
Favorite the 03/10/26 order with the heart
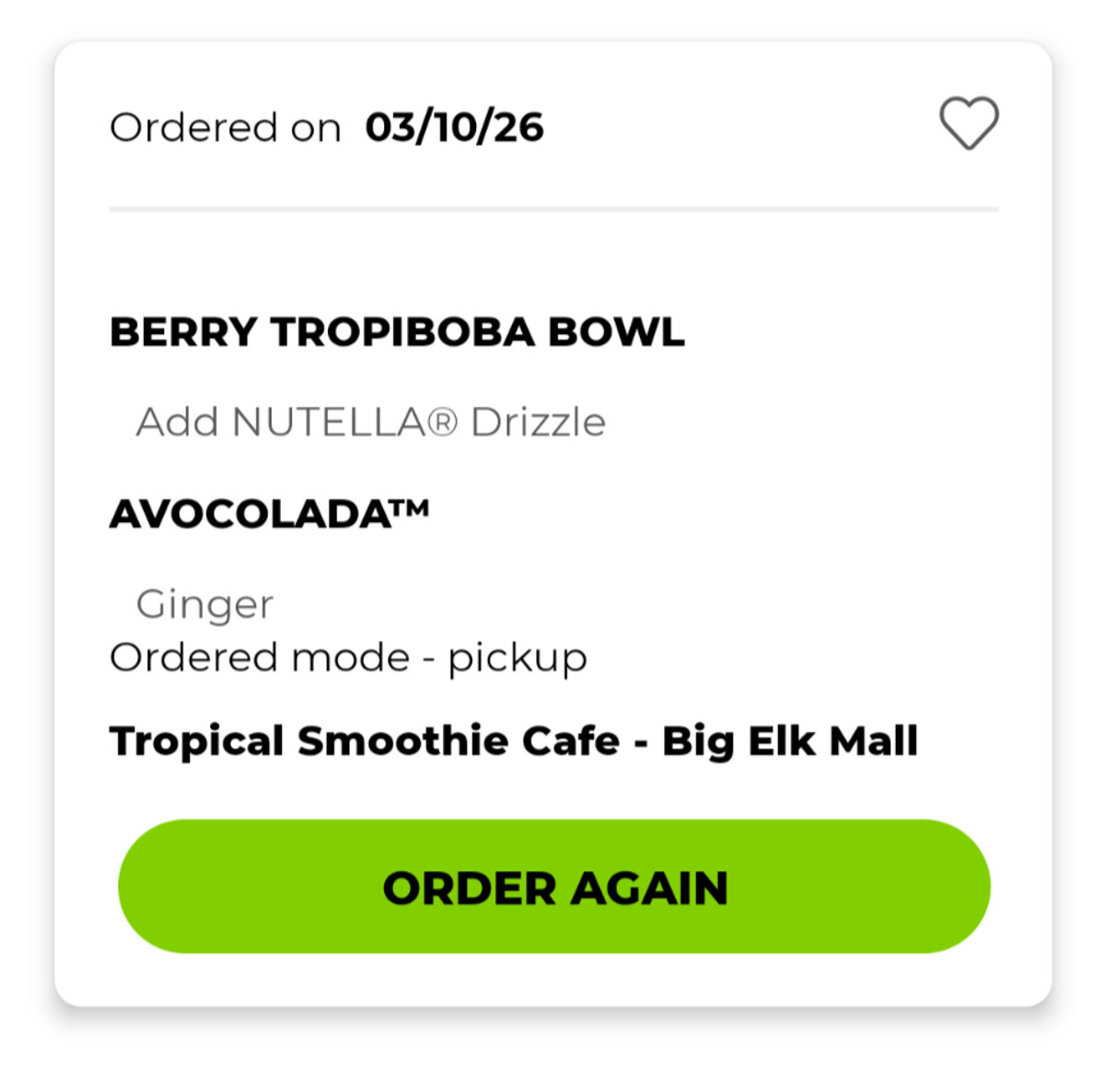[968, 123]
